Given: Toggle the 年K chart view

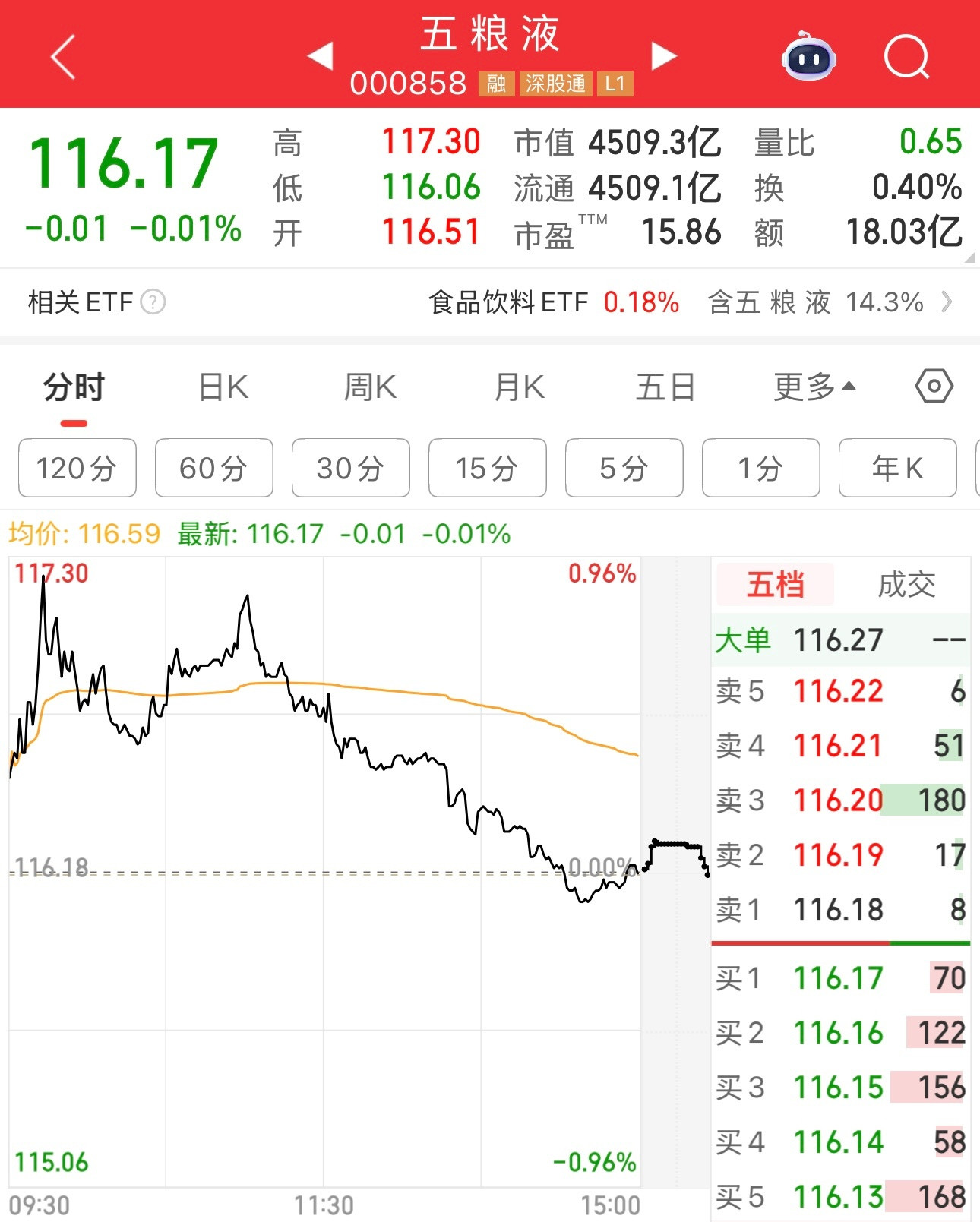Looking at the screenshot, I should (x=897, y=469).
